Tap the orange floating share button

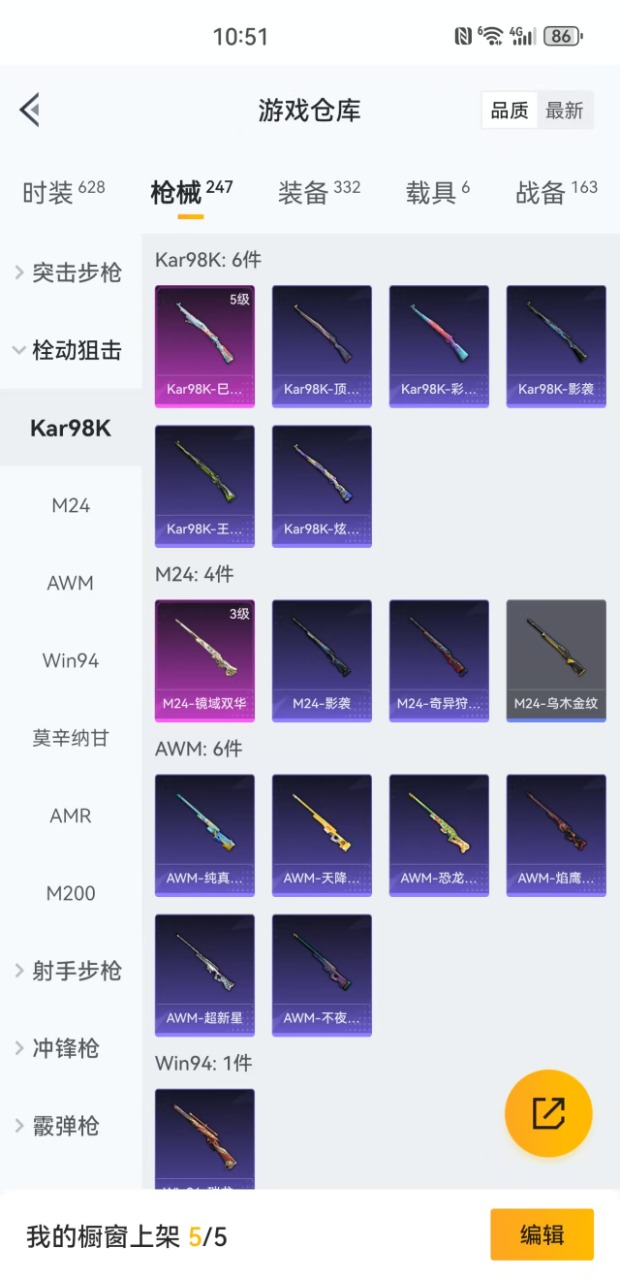click(x=548, y=1113)
